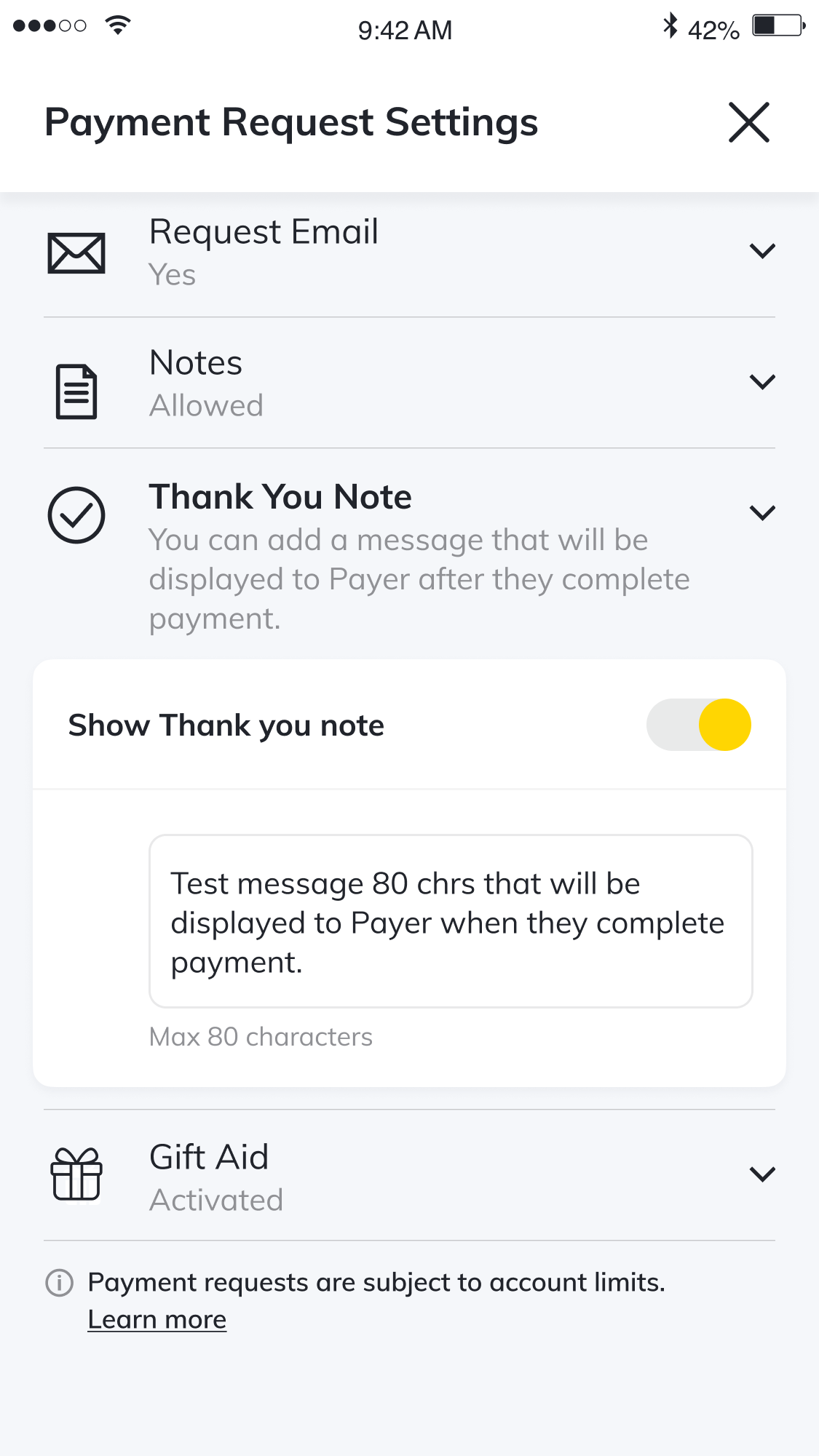Collapse the Thank You Note section

761,513
